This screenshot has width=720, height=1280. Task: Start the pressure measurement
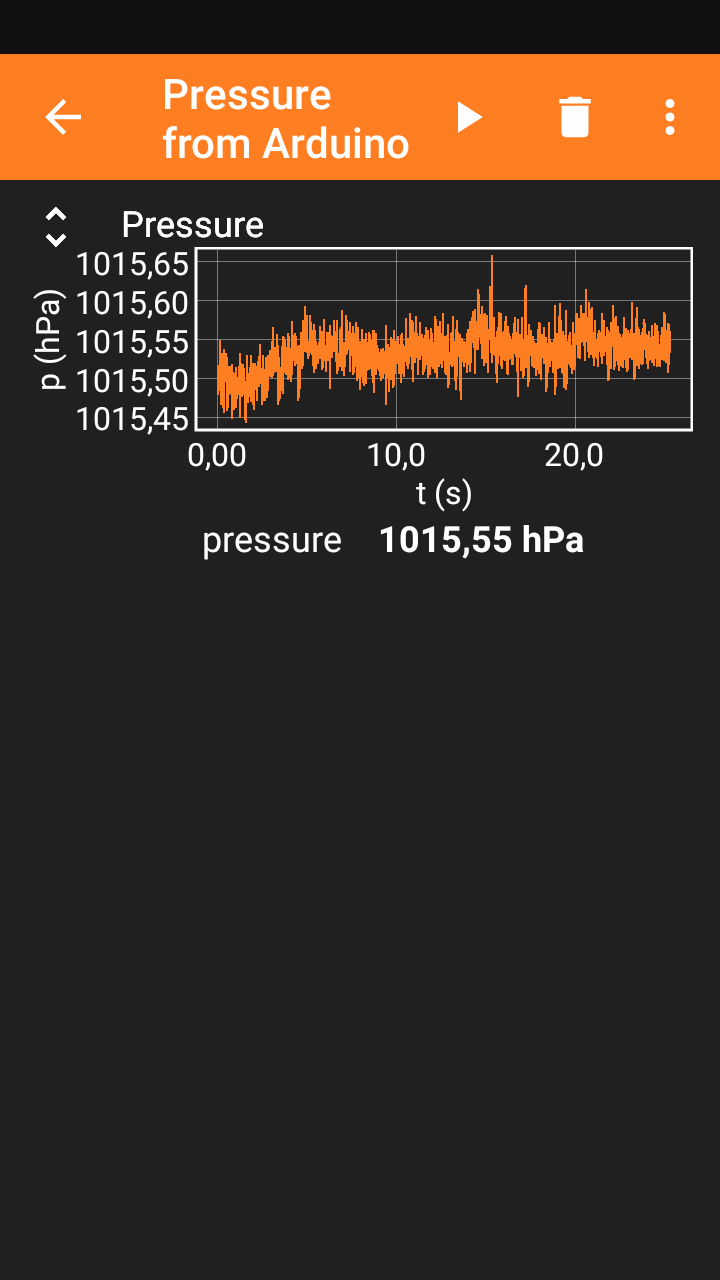coord(469,118)
